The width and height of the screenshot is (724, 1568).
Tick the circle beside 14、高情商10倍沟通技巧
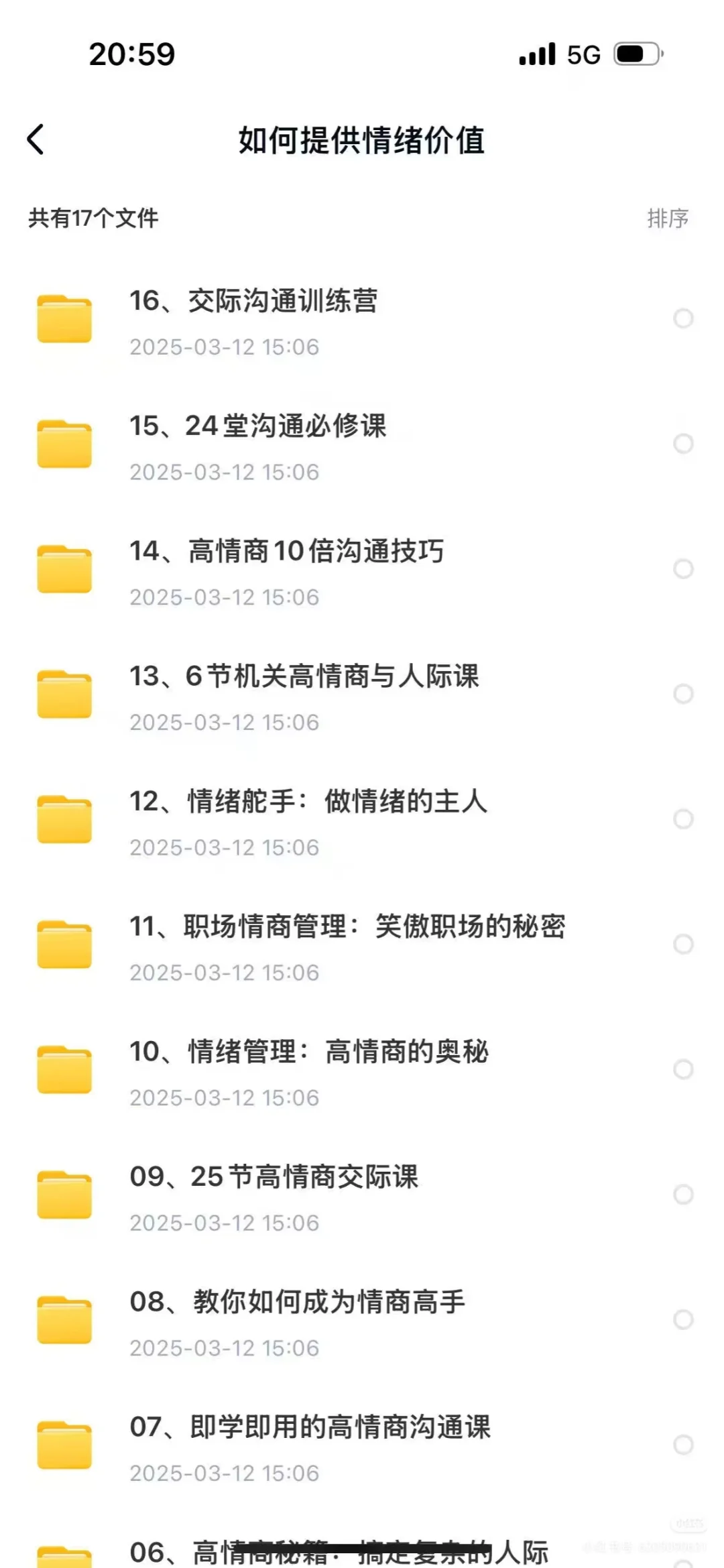coord(683,568)
